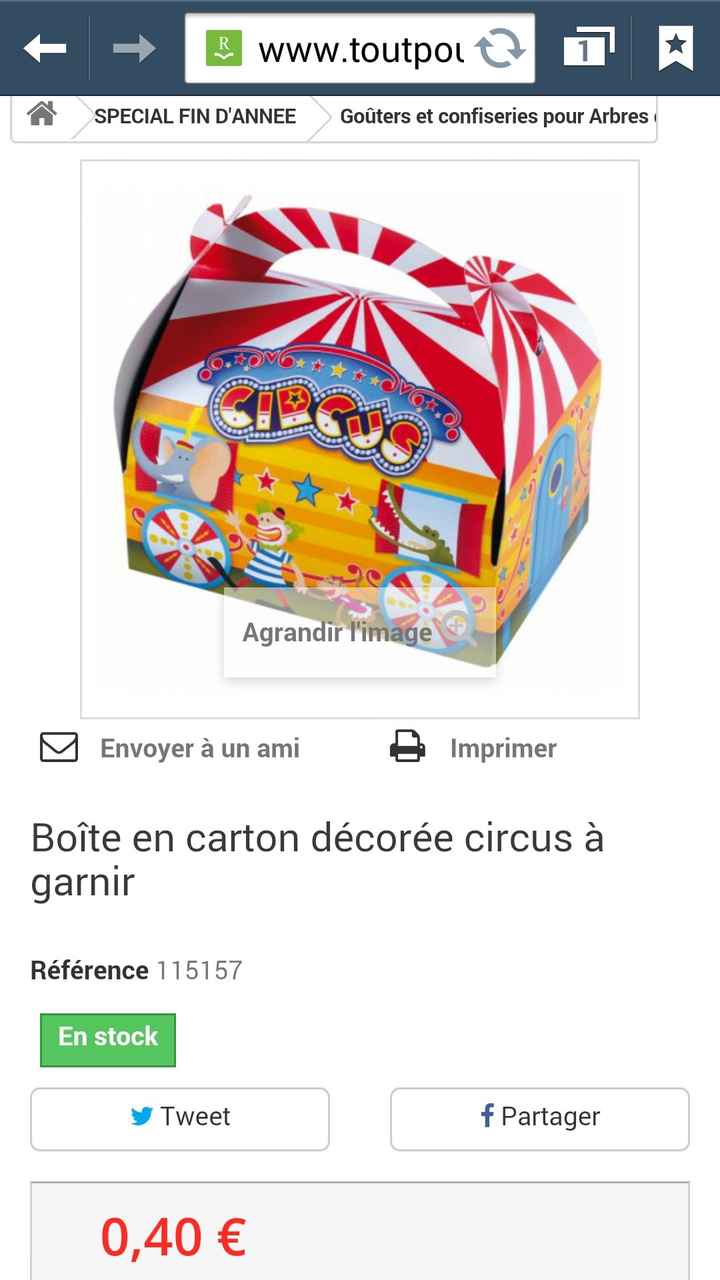Image resolution: width=720 pixels, height=1280 pixels.
Task: Share the product on Facebook via Partager
Action: coord(539,1119)
